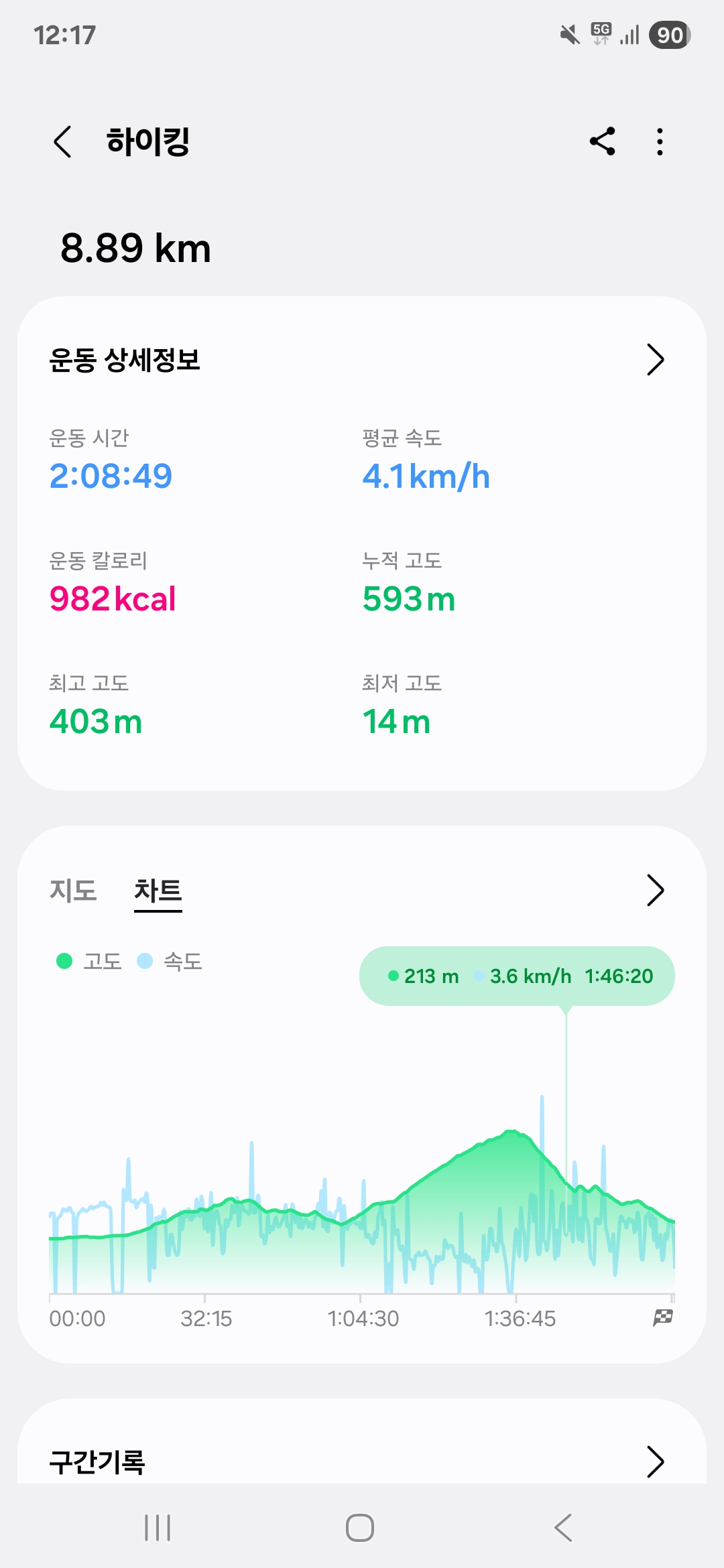Share this hiking workout

(x=602, y=141)
